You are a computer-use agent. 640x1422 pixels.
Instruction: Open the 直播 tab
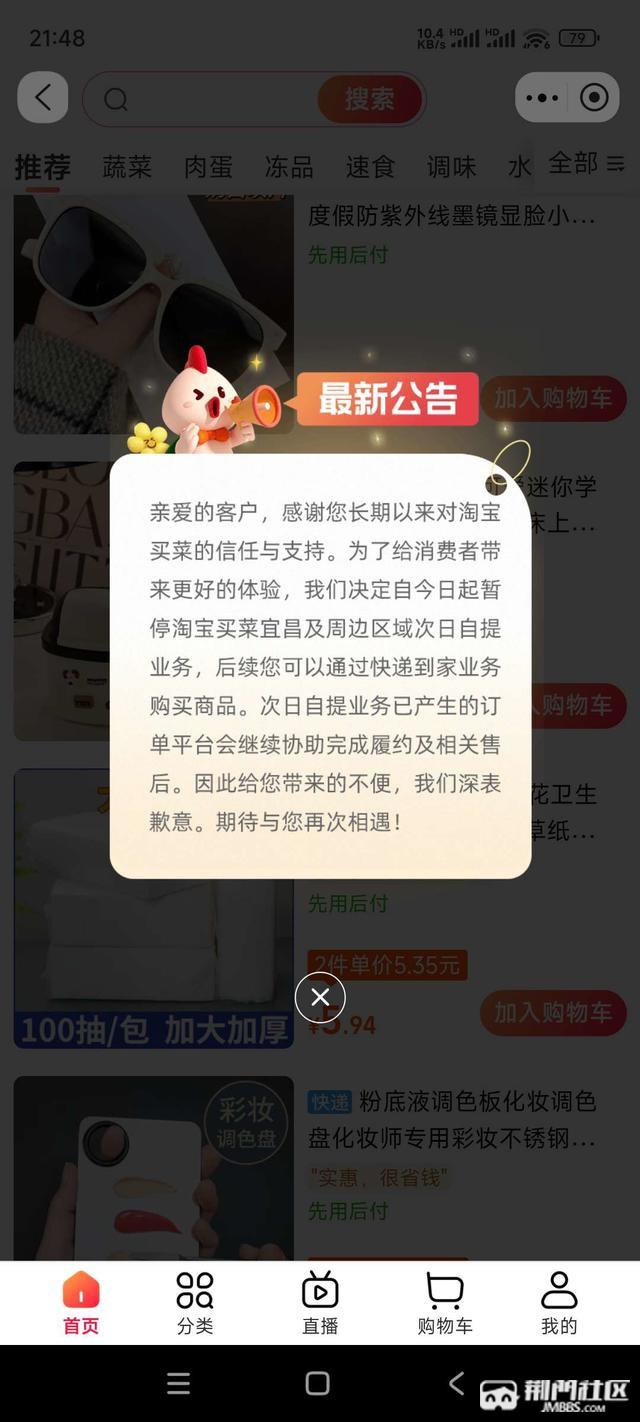click(320, 1302)
